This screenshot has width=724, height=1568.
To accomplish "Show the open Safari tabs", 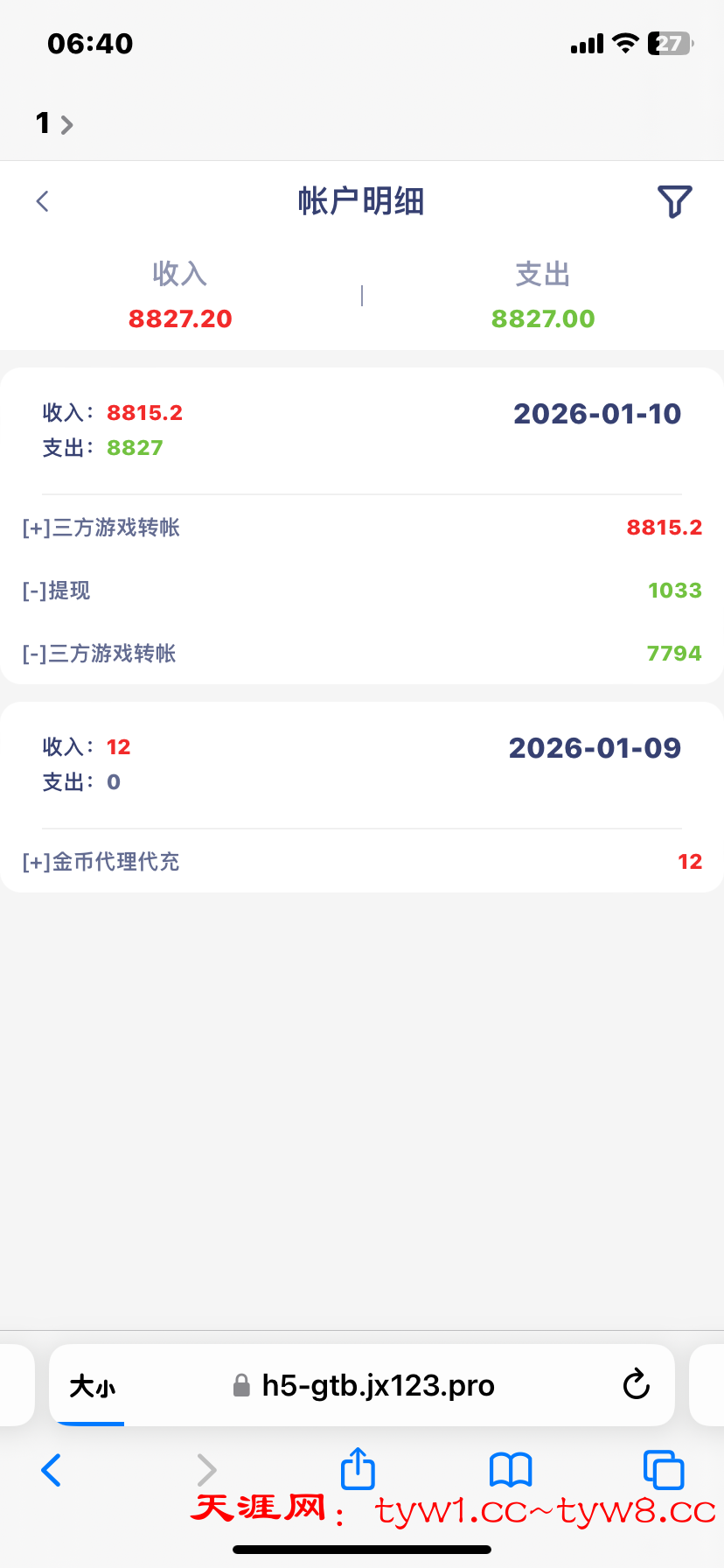I will (663, 1470).
